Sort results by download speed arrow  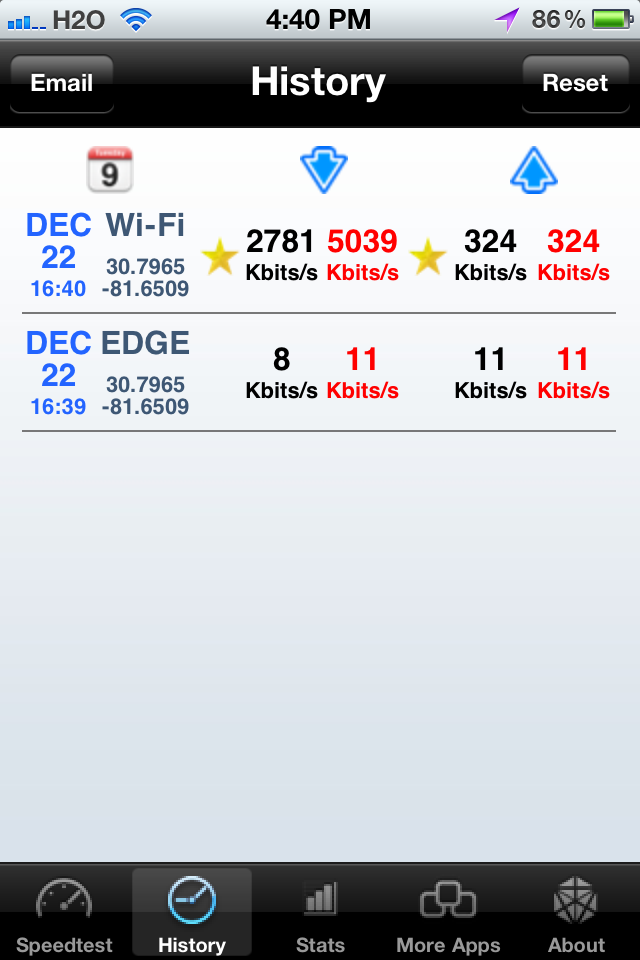pyautogui.click(x=324, y=170)
